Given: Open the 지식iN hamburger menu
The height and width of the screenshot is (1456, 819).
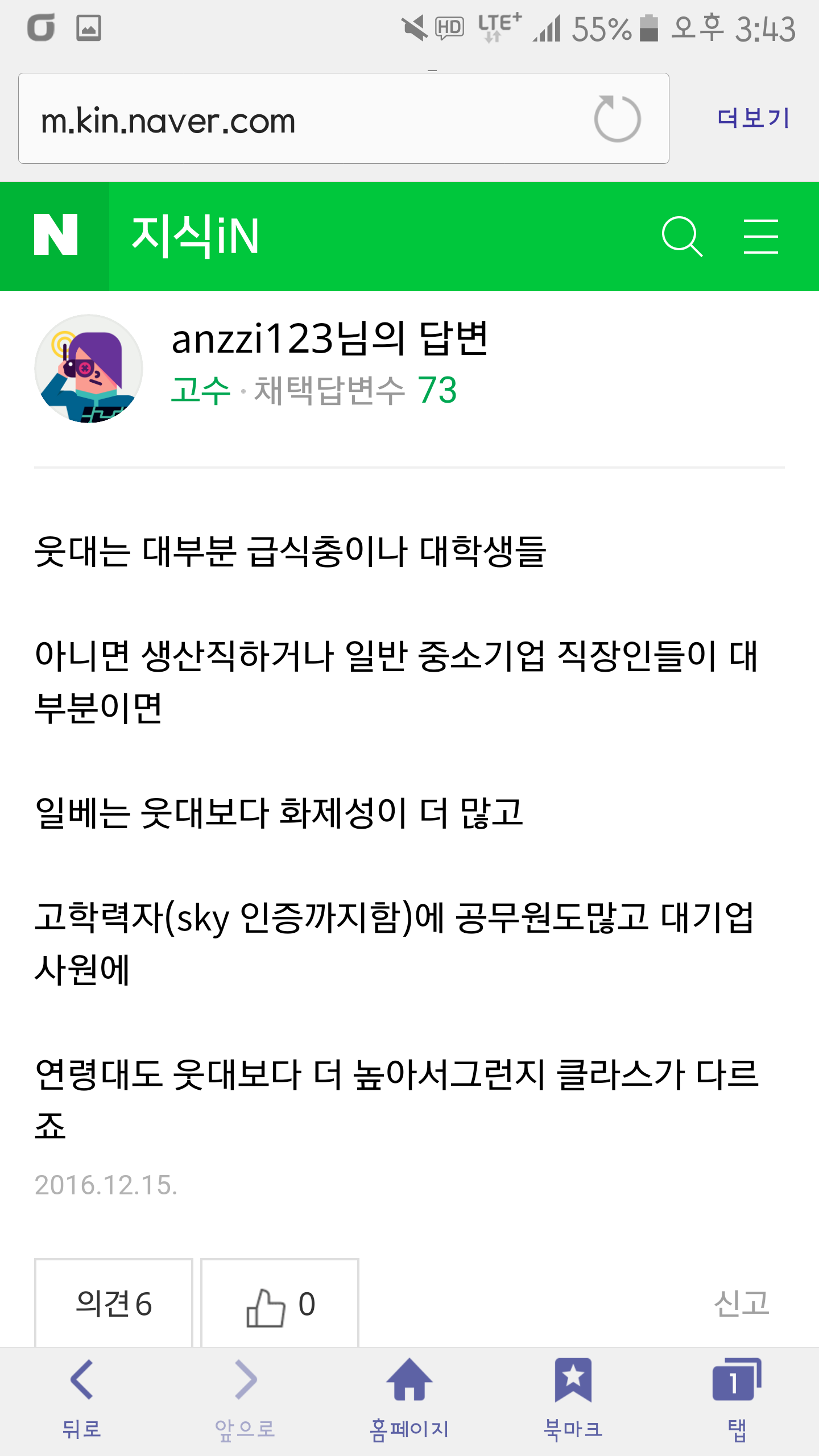Looking at the screenshot, I should pyautogui.click(x=760, y=236).
